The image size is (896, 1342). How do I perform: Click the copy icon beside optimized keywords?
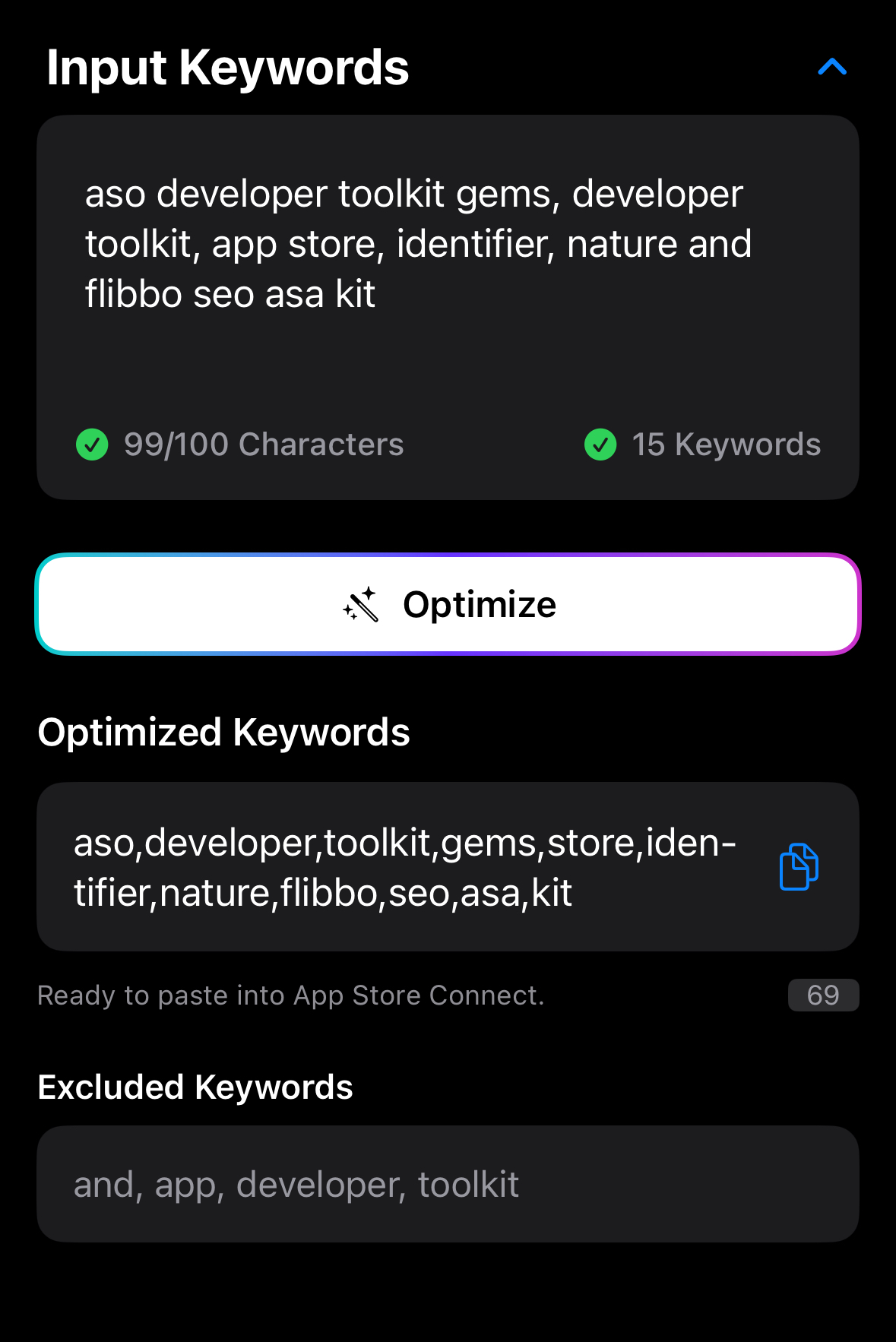(x=799, y=866)
